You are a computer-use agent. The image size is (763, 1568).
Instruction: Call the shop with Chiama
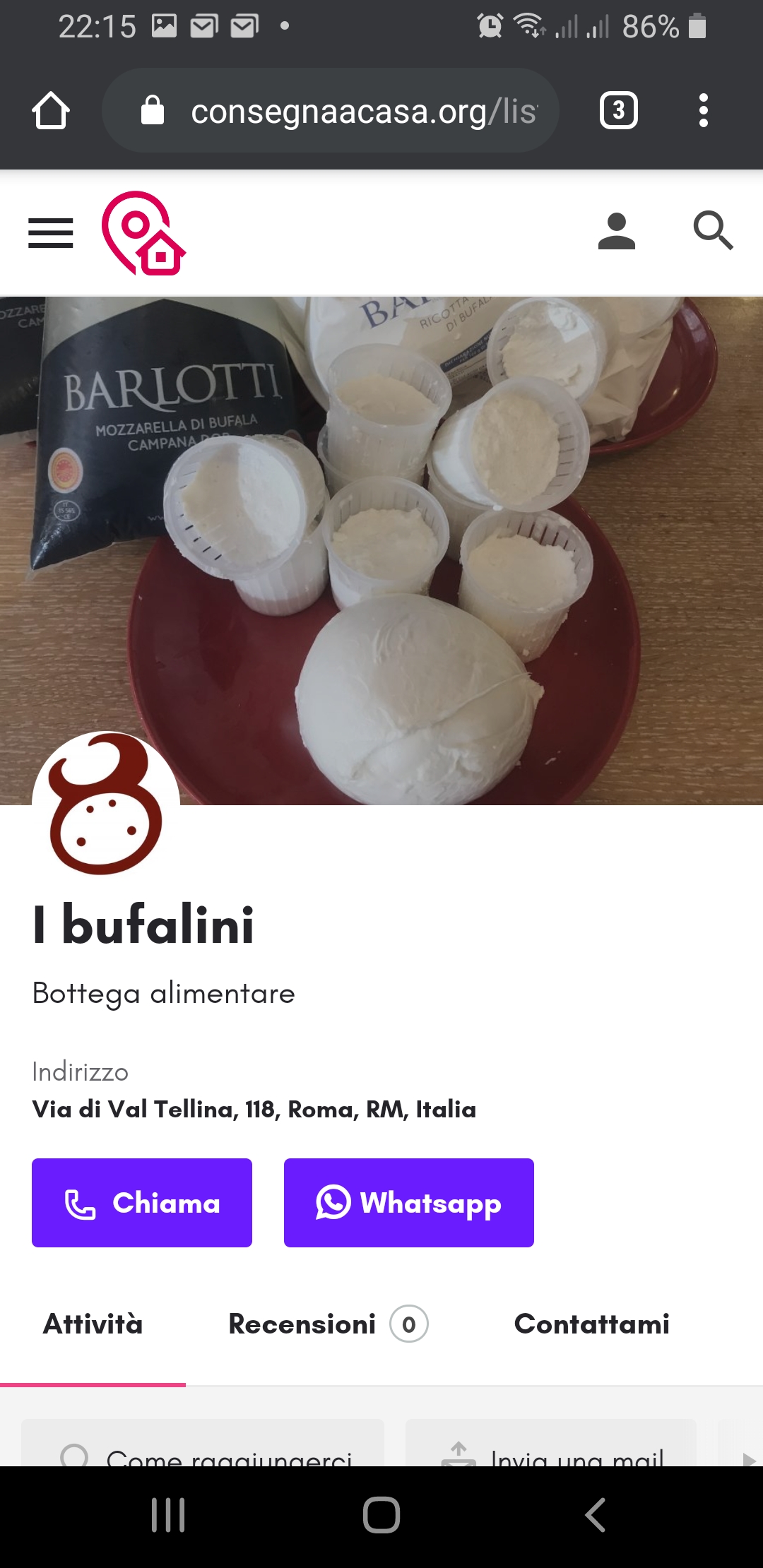142,1203
